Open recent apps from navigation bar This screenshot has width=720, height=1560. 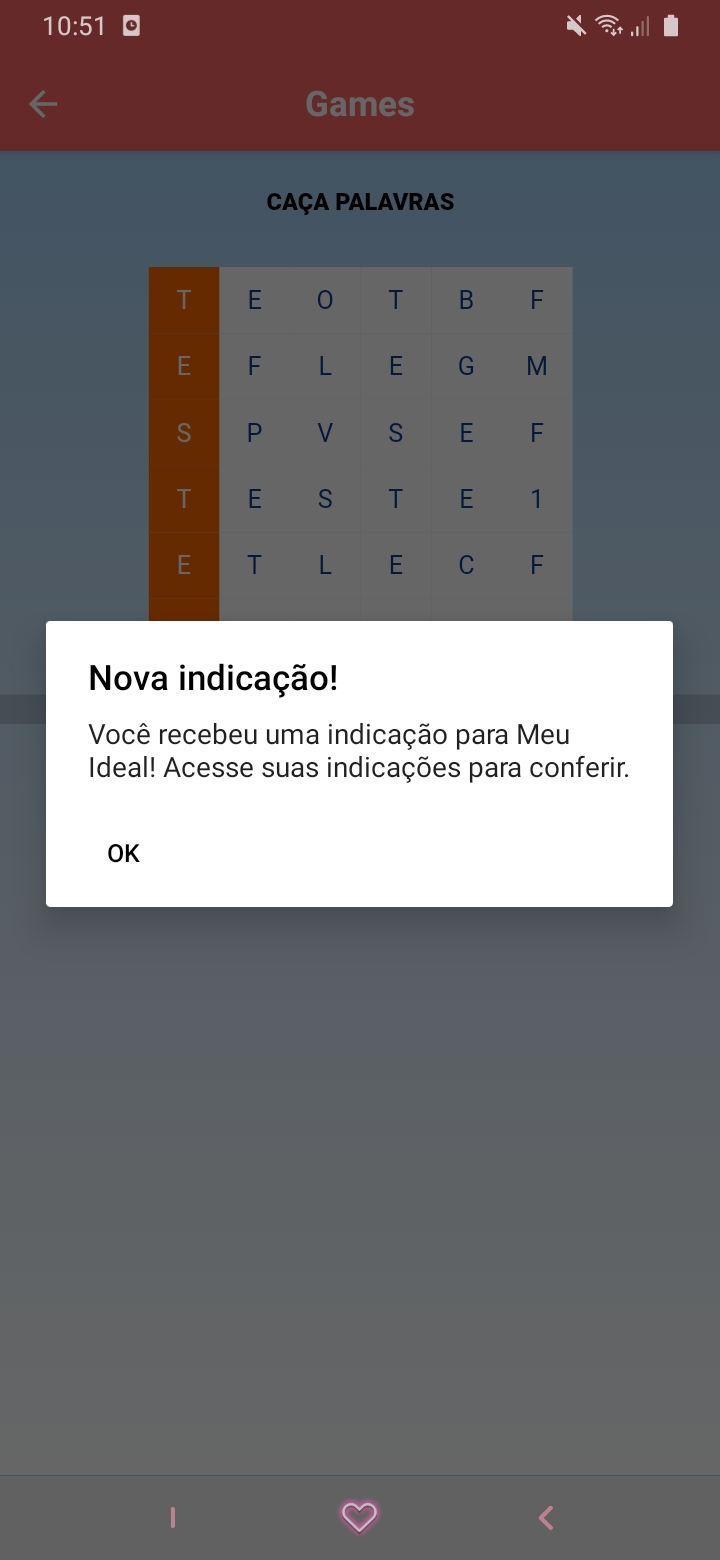tap(173, 1518)
